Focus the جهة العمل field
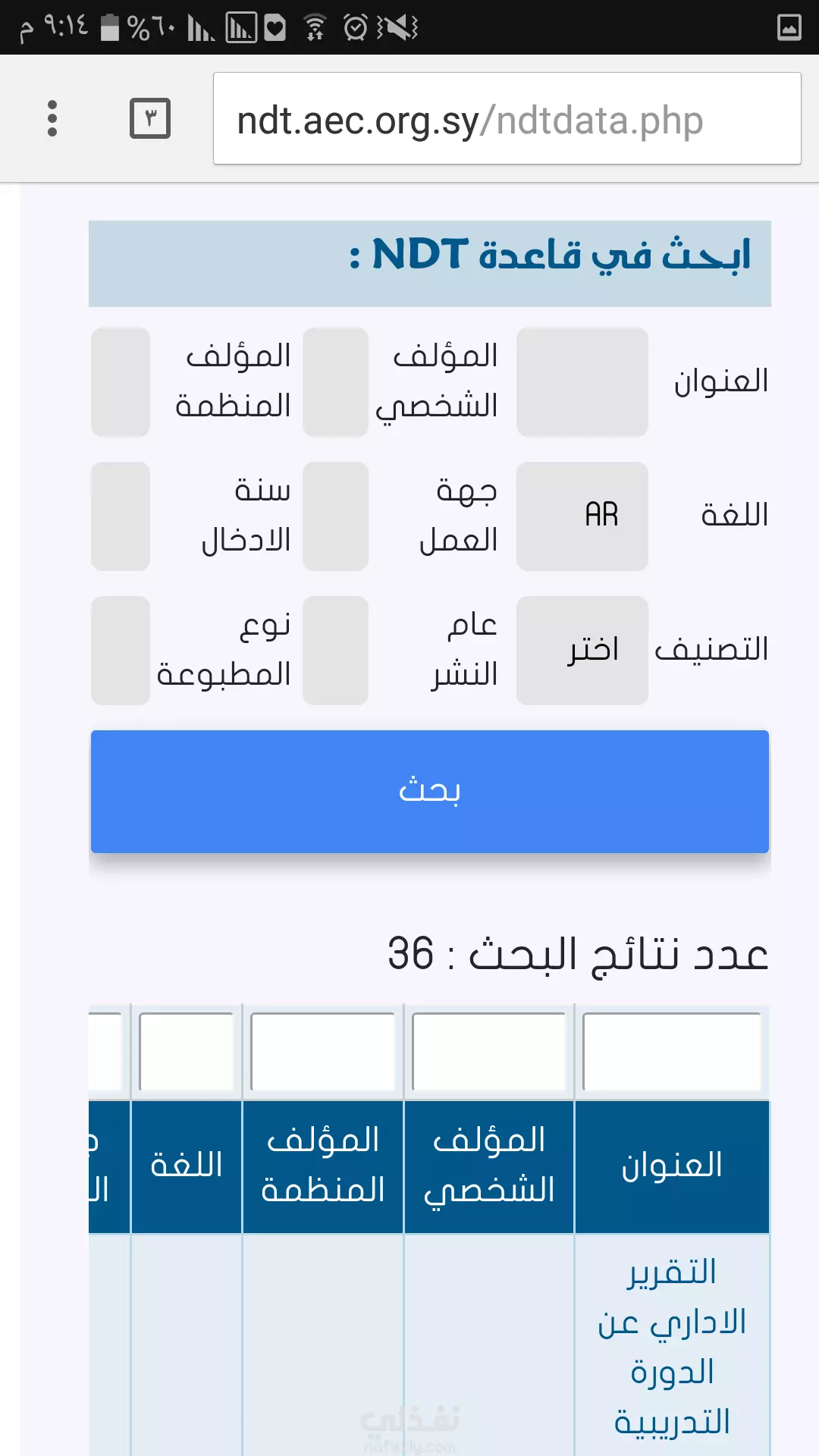Image resolution: width=819 pixels, height=1456 pixels. 336,516
